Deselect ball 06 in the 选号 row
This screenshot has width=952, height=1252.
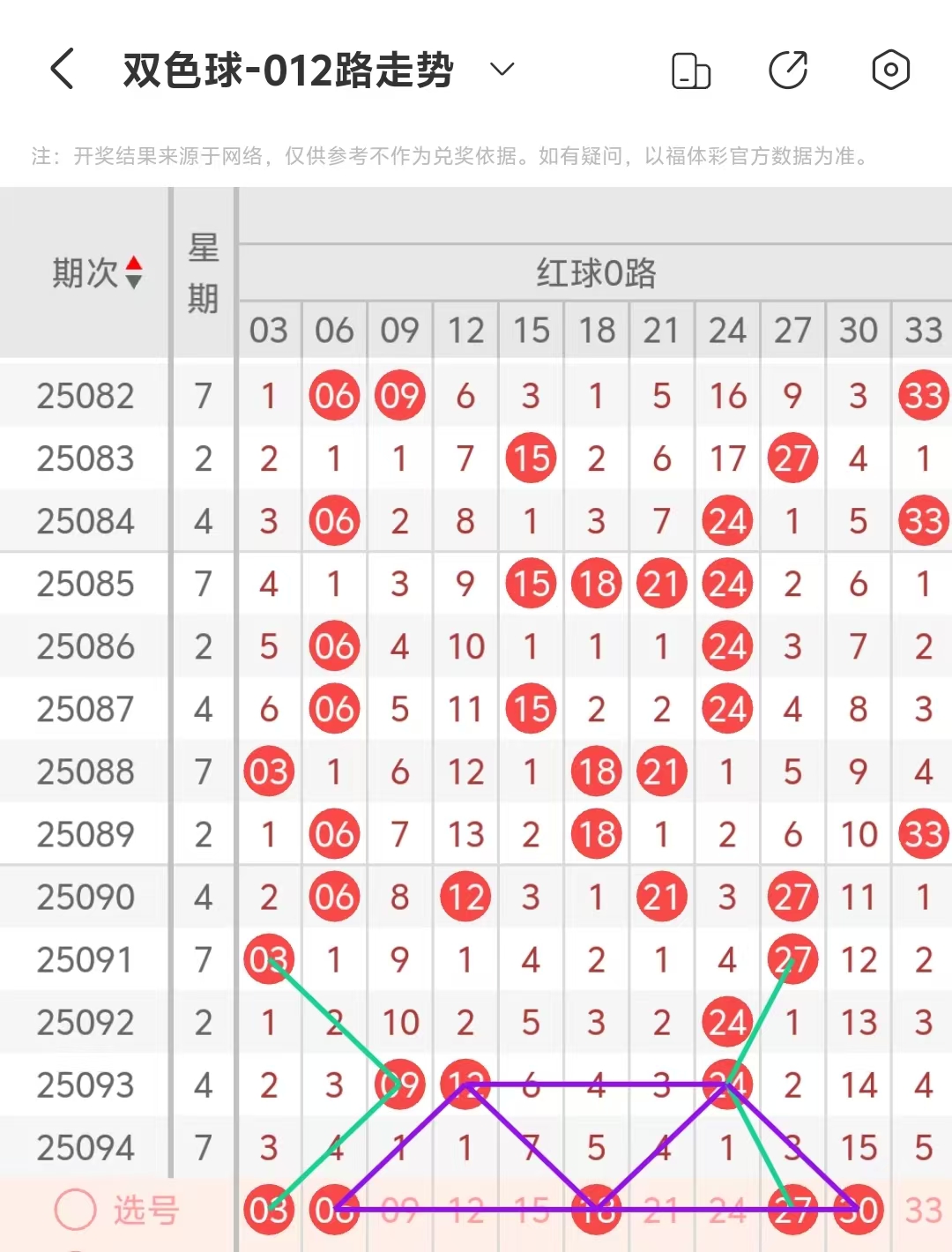(x=334, y=1210)
